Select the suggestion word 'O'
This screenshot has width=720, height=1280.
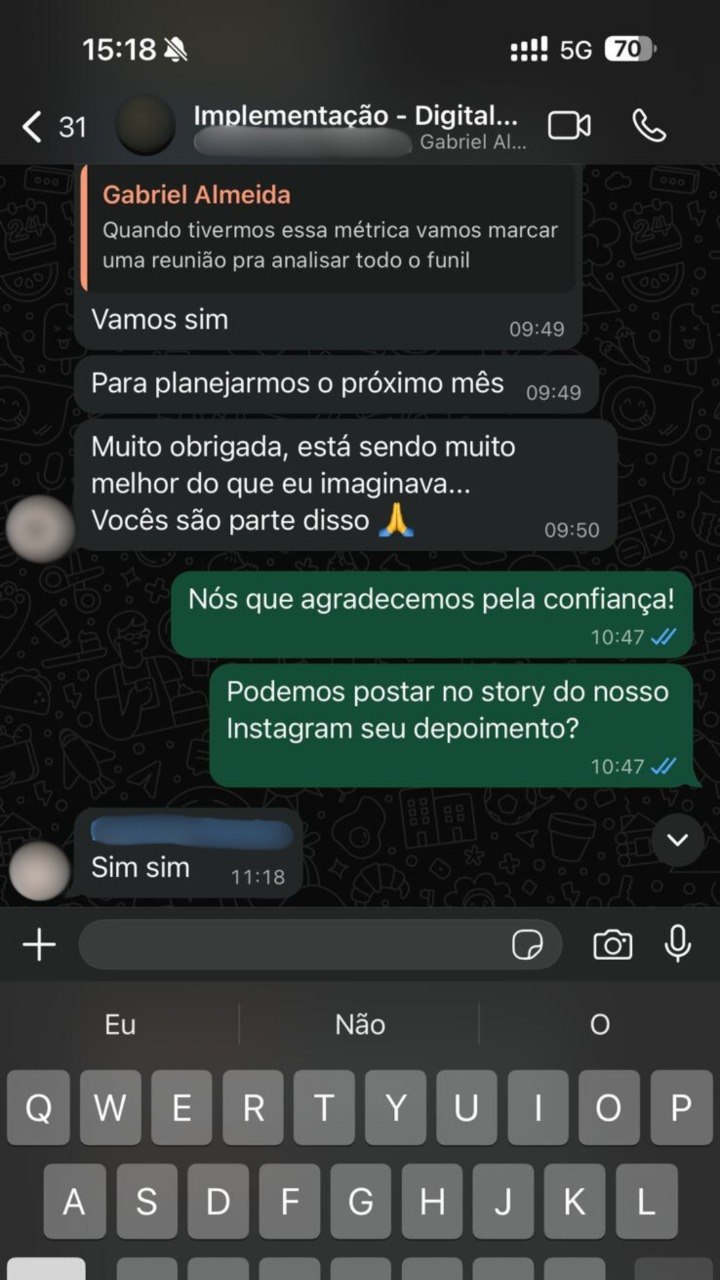click(x=600, y=1024)
